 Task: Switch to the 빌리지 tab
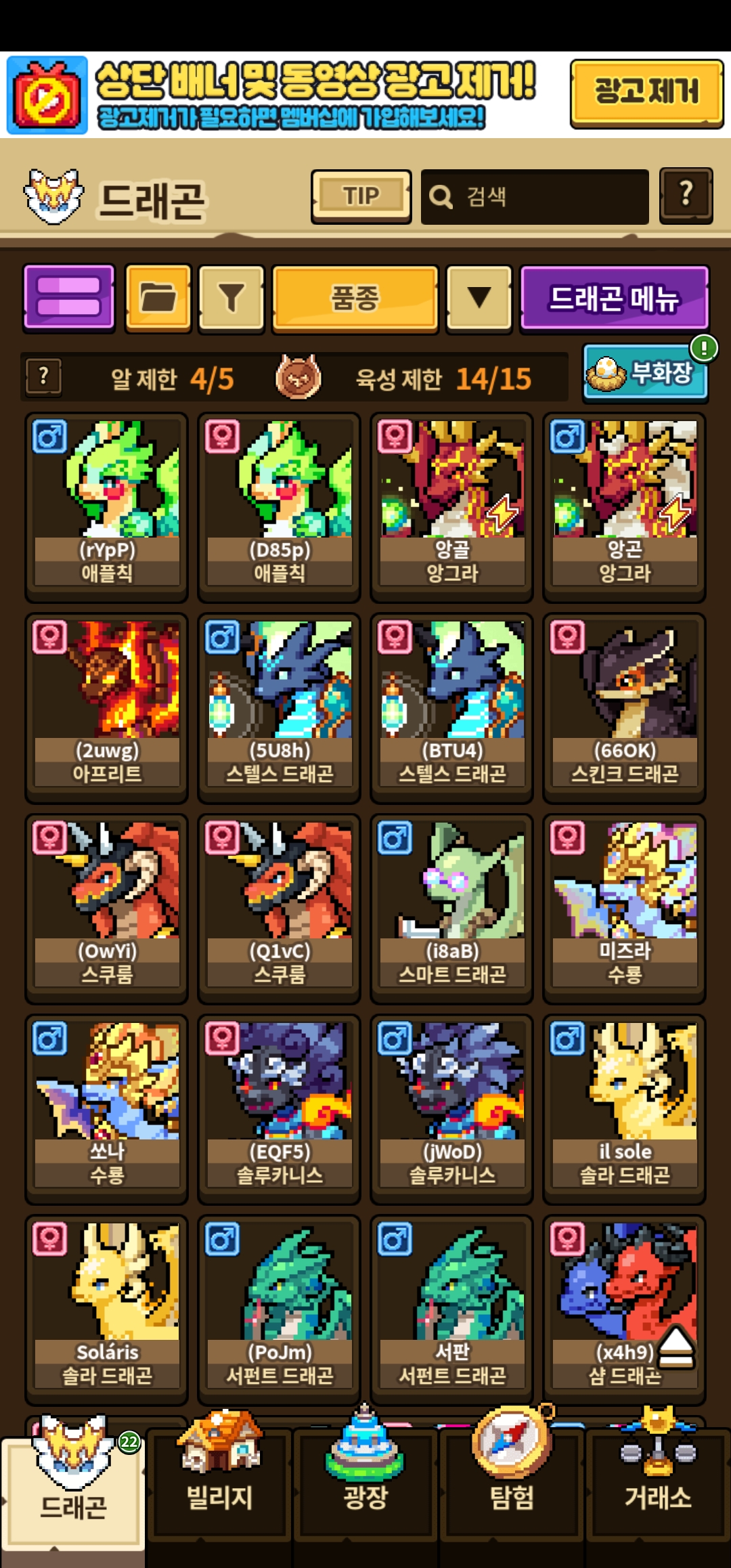click(x=219, y=1481)
